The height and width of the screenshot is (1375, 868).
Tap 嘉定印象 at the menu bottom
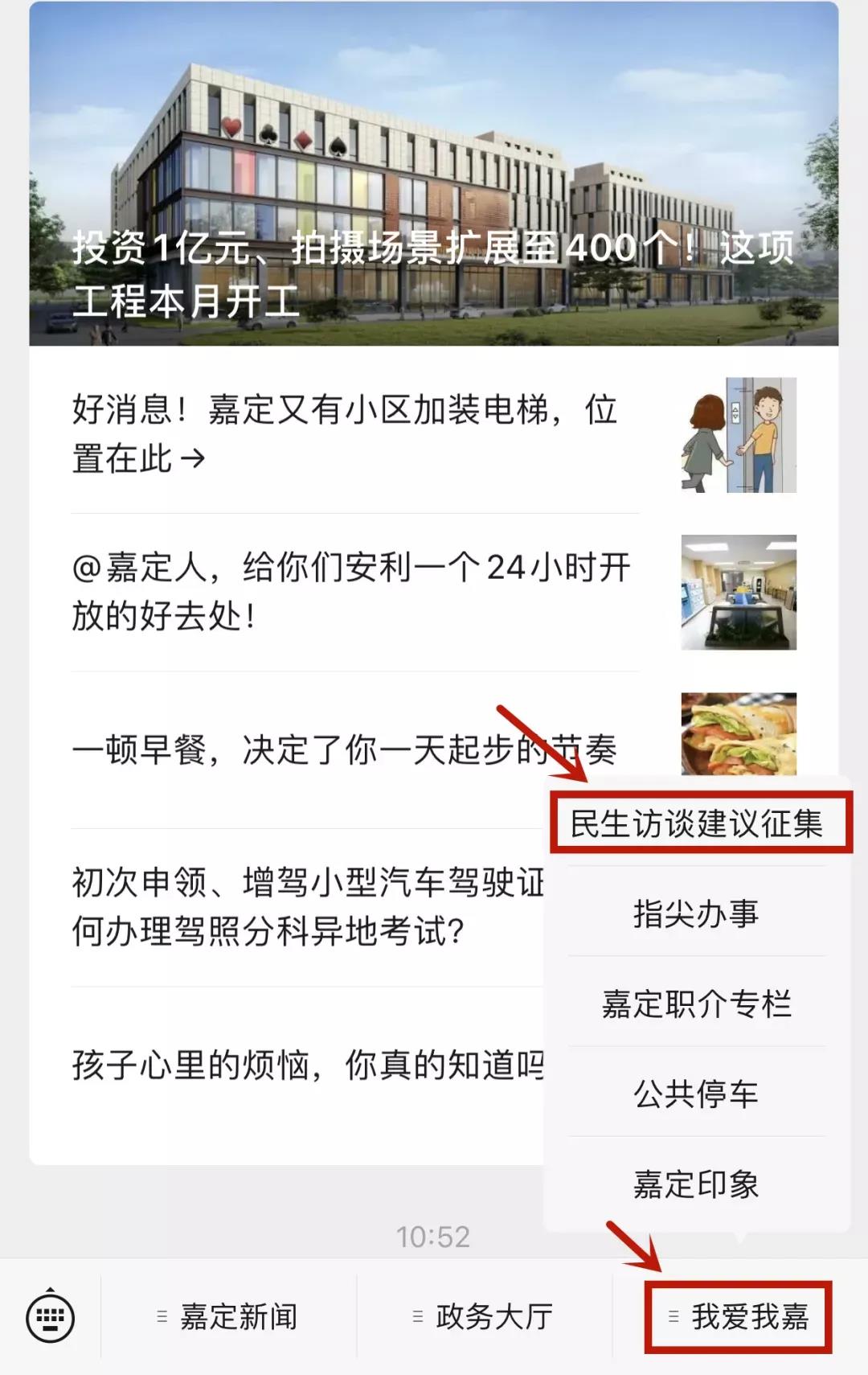[696, 1182]
